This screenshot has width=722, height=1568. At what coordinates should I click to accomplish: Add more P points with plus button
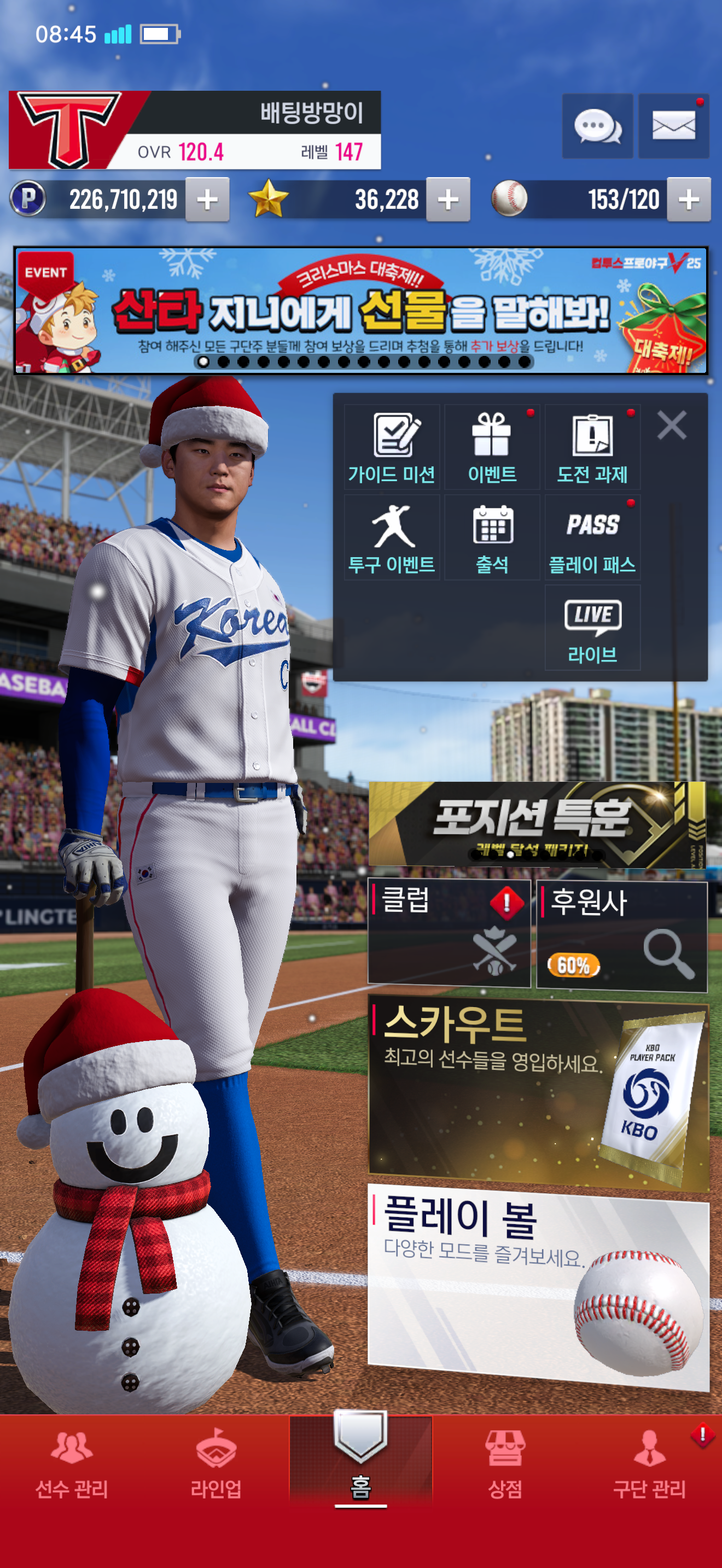point(207,200)
